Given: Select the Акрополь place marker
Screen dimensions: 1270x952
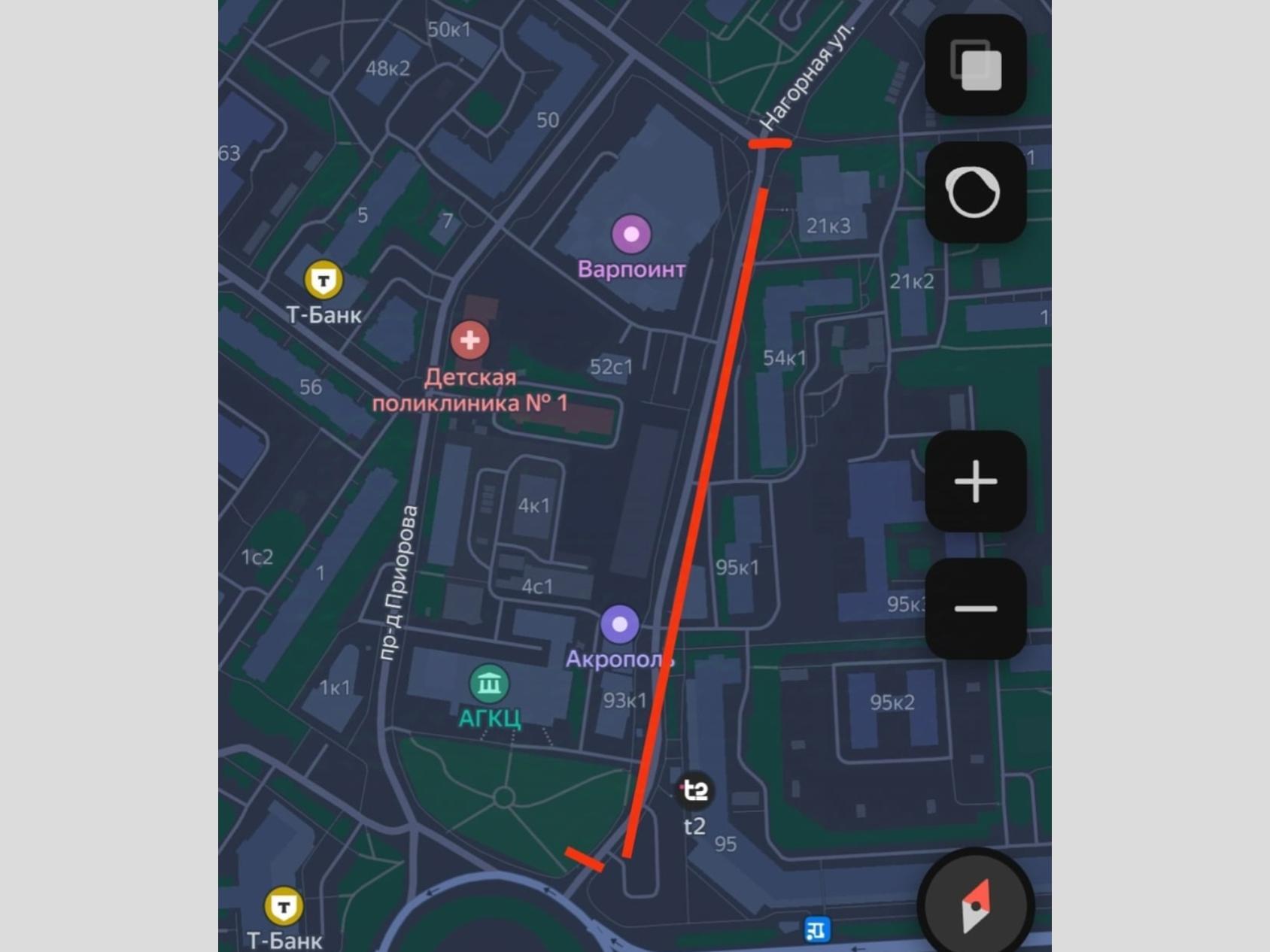Looking at the screenshot, I should click(620, 624).
